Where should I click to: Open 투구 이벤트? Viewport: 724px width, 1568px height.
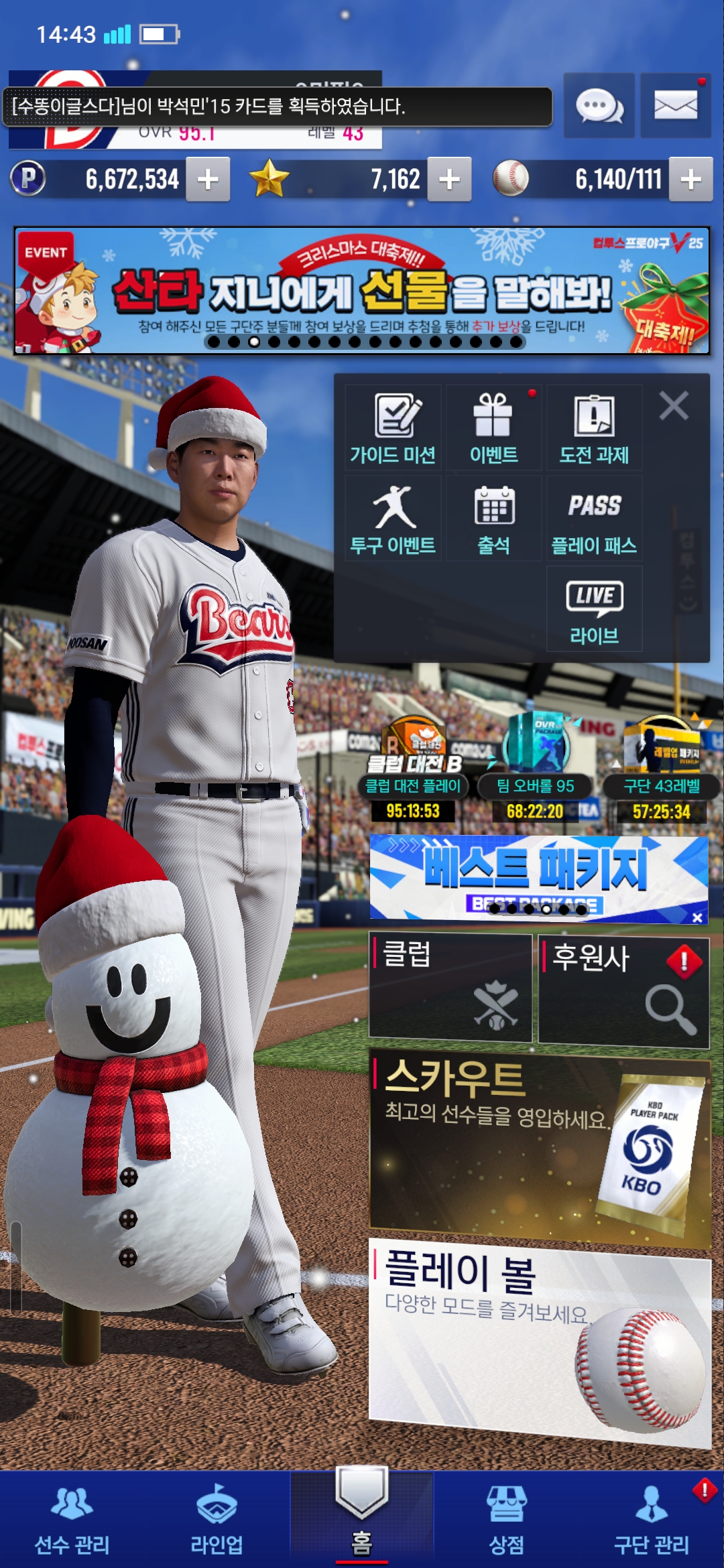[394, 519]
